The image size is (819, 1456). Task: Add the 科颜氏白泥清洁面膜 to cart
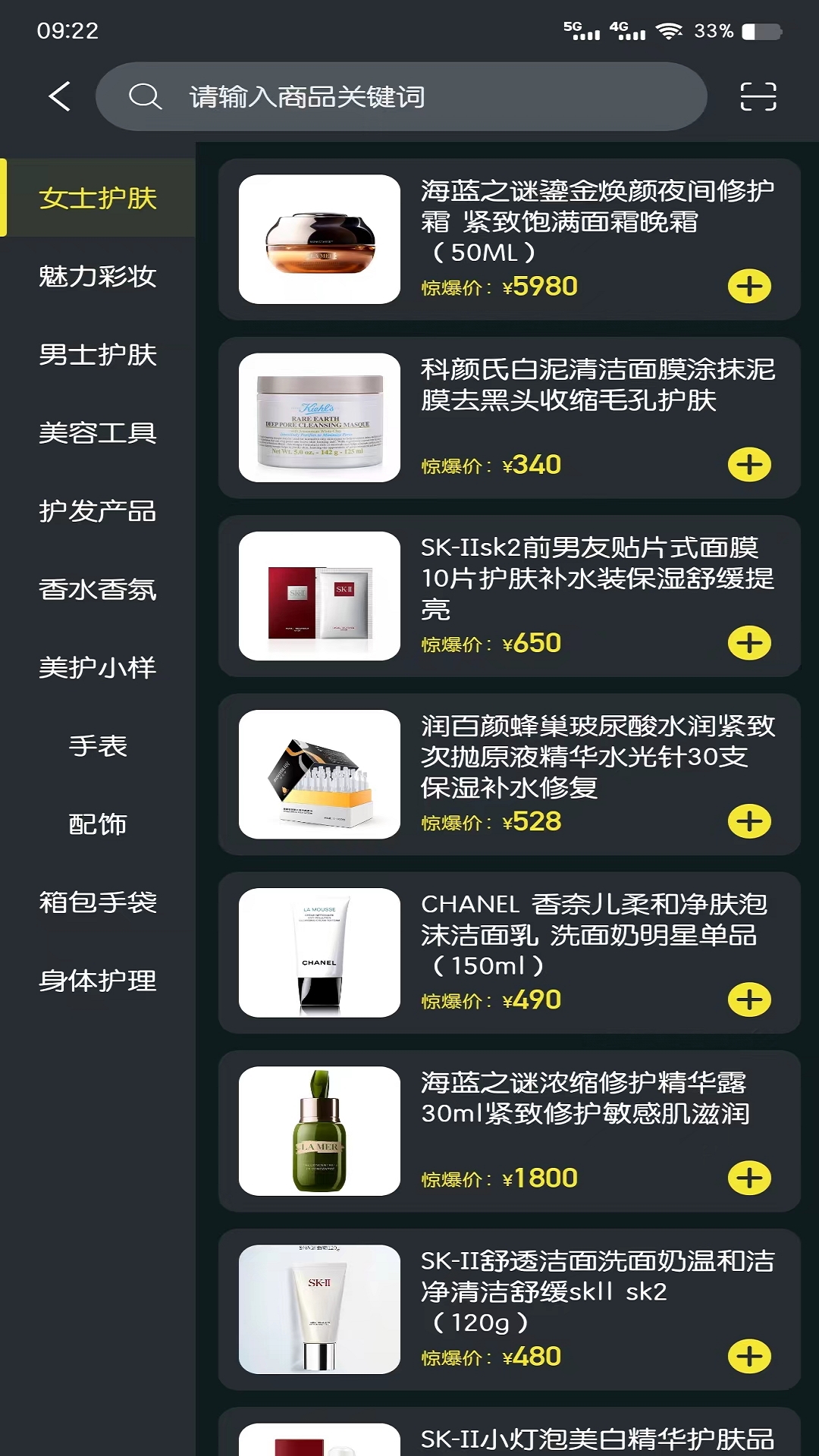pyautogui.click(x=751, y=464)
